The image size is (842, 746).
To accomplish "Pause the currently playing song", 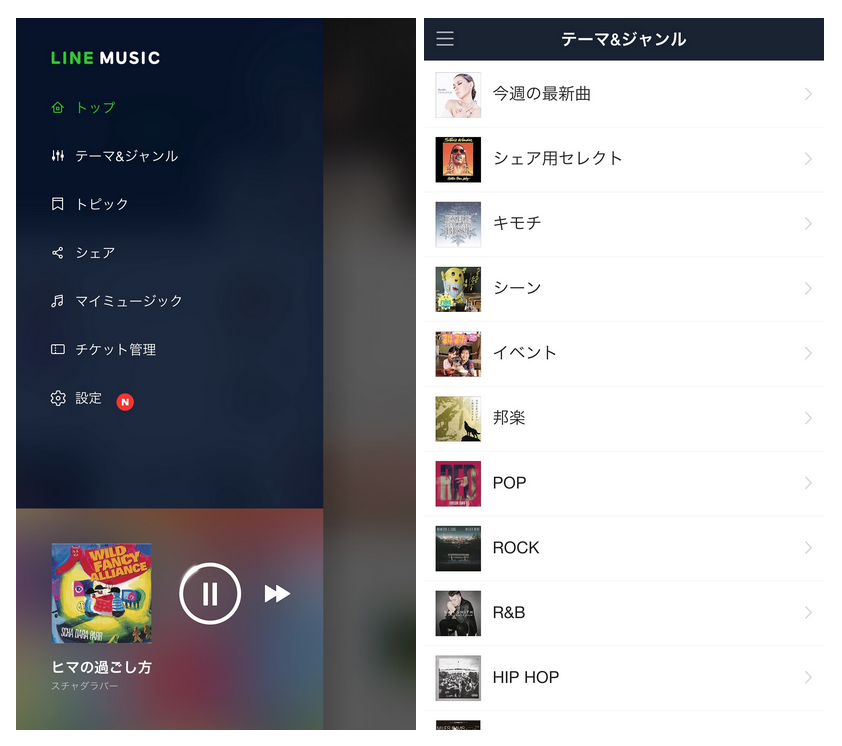I will pos(210,594).
